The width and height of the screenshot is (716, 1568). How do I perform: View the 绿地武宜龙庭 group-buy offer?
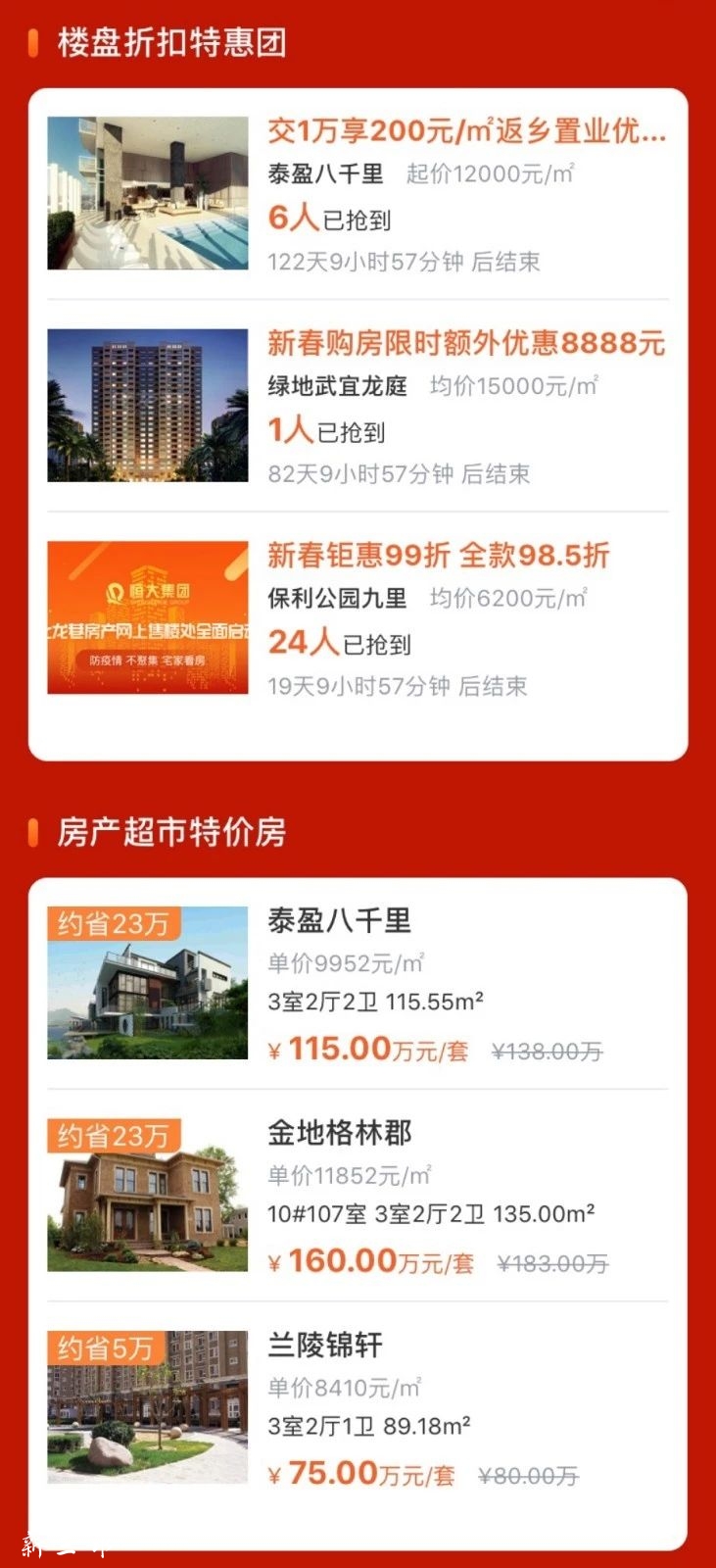click(466, 344)
